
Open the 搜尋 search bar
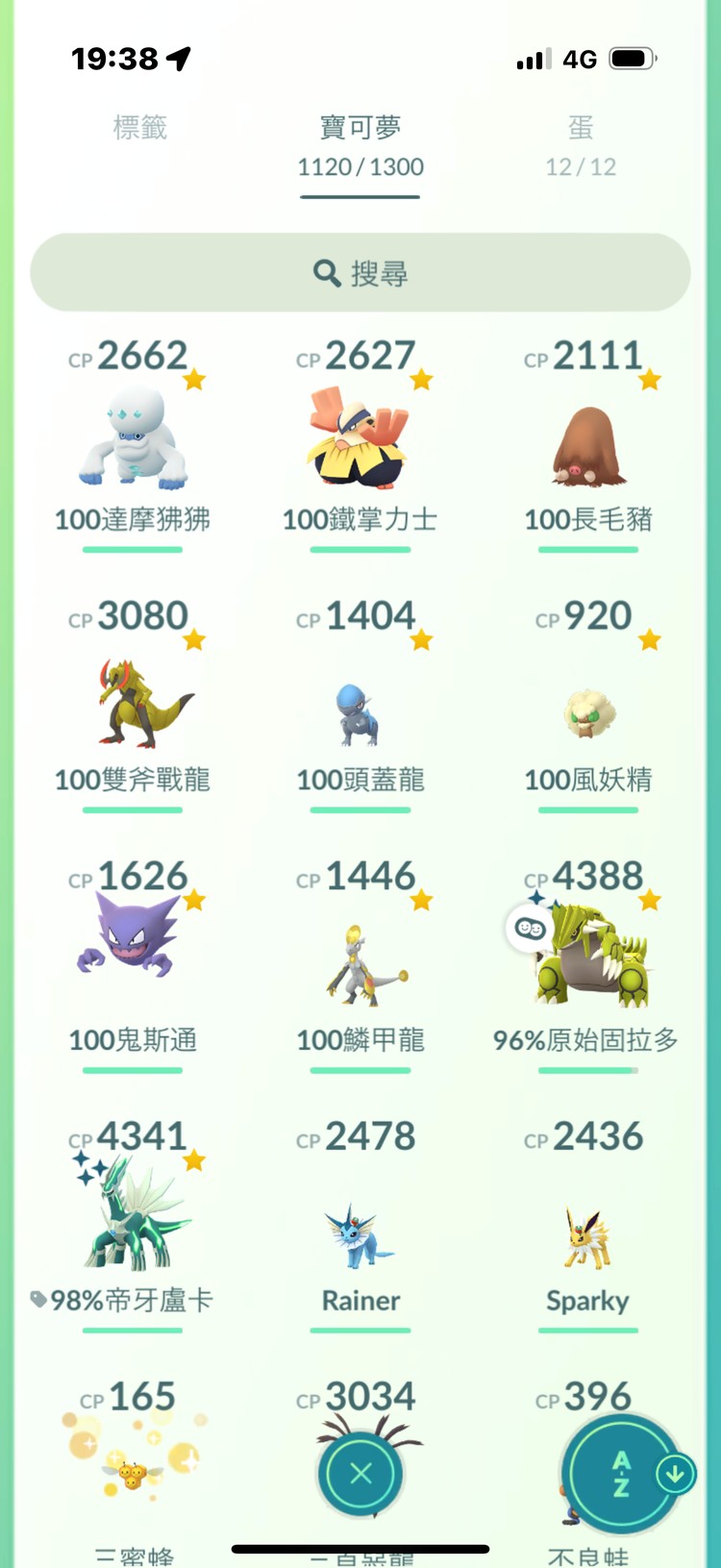tap(360, 272)
